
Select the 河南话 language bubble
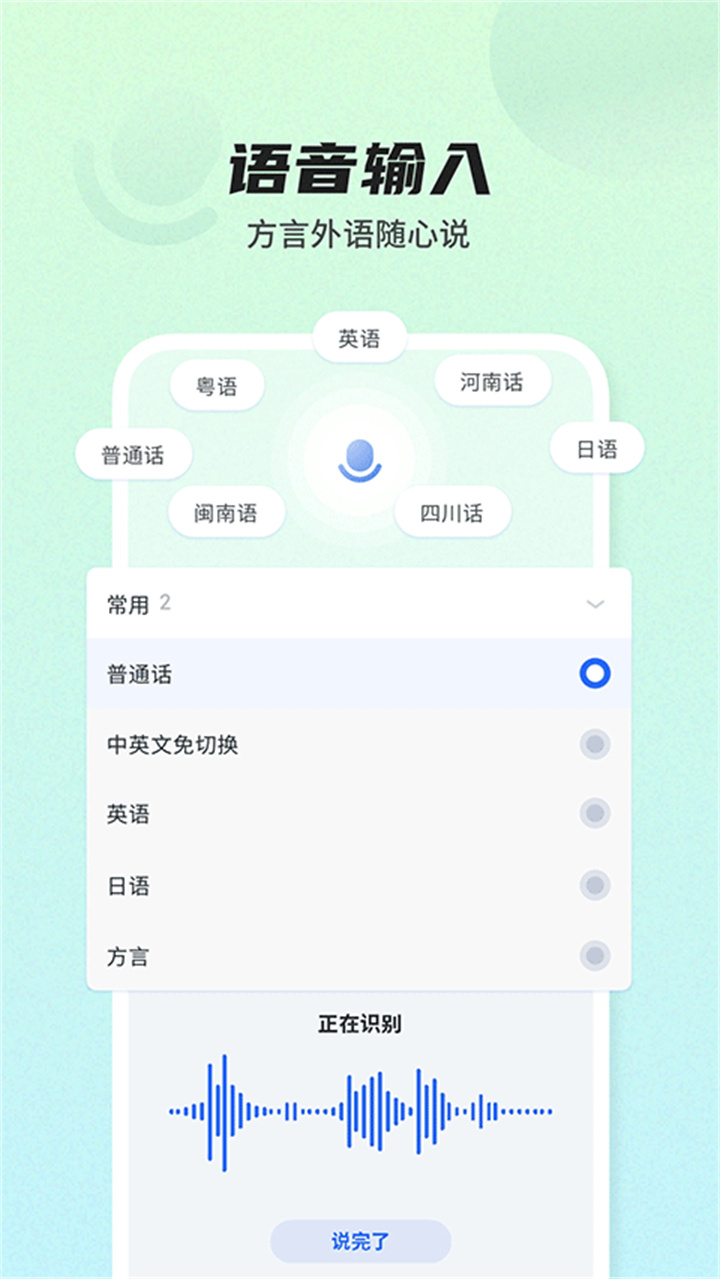(x=491, y=381)
